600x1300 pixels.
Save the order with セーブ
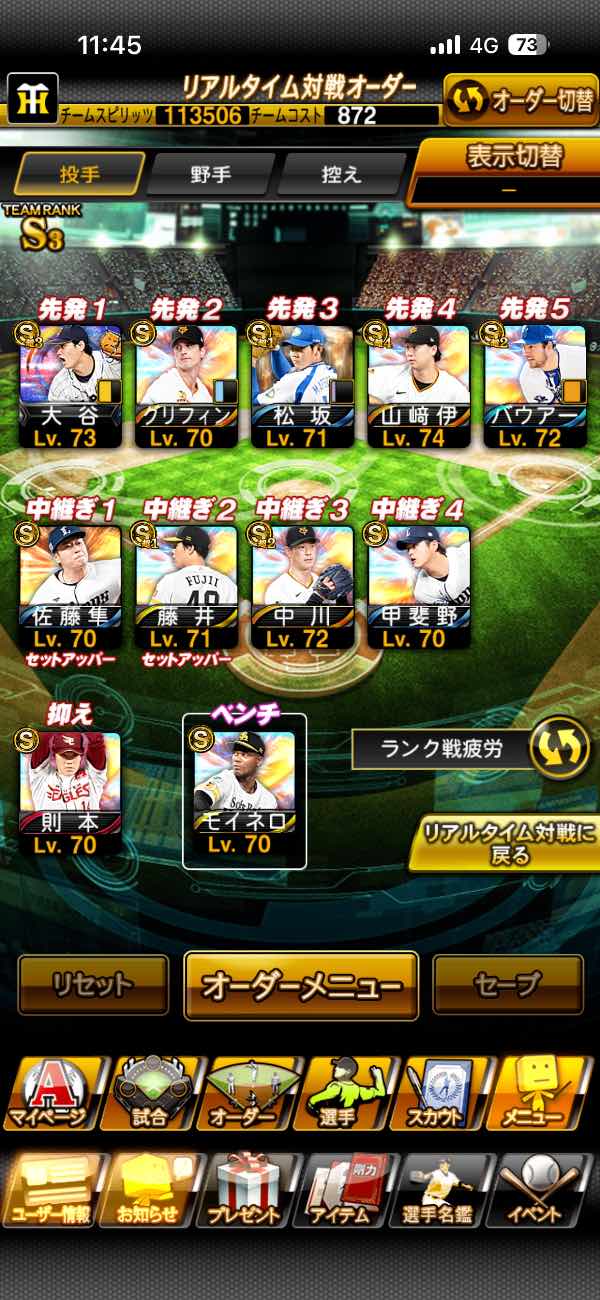click(507, 985)
